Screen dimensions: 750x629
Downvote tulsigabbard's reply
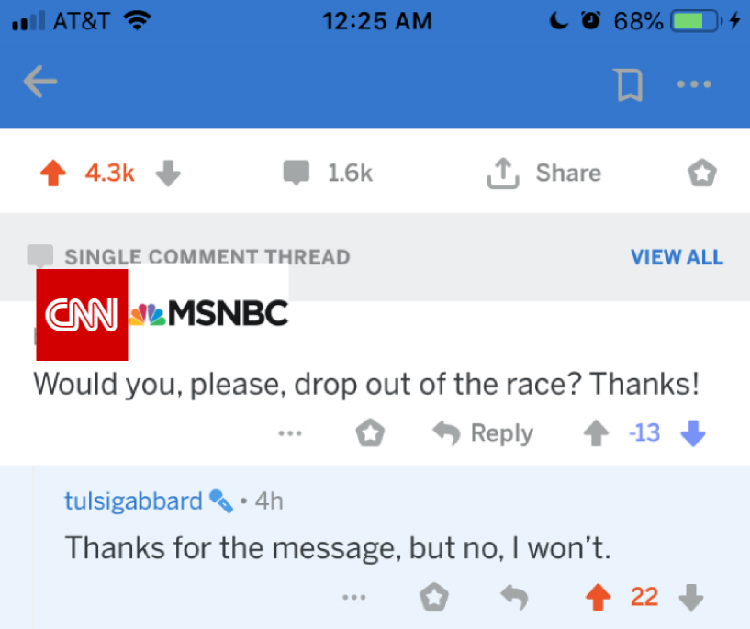pyautogui.click(x=691, y=597)
